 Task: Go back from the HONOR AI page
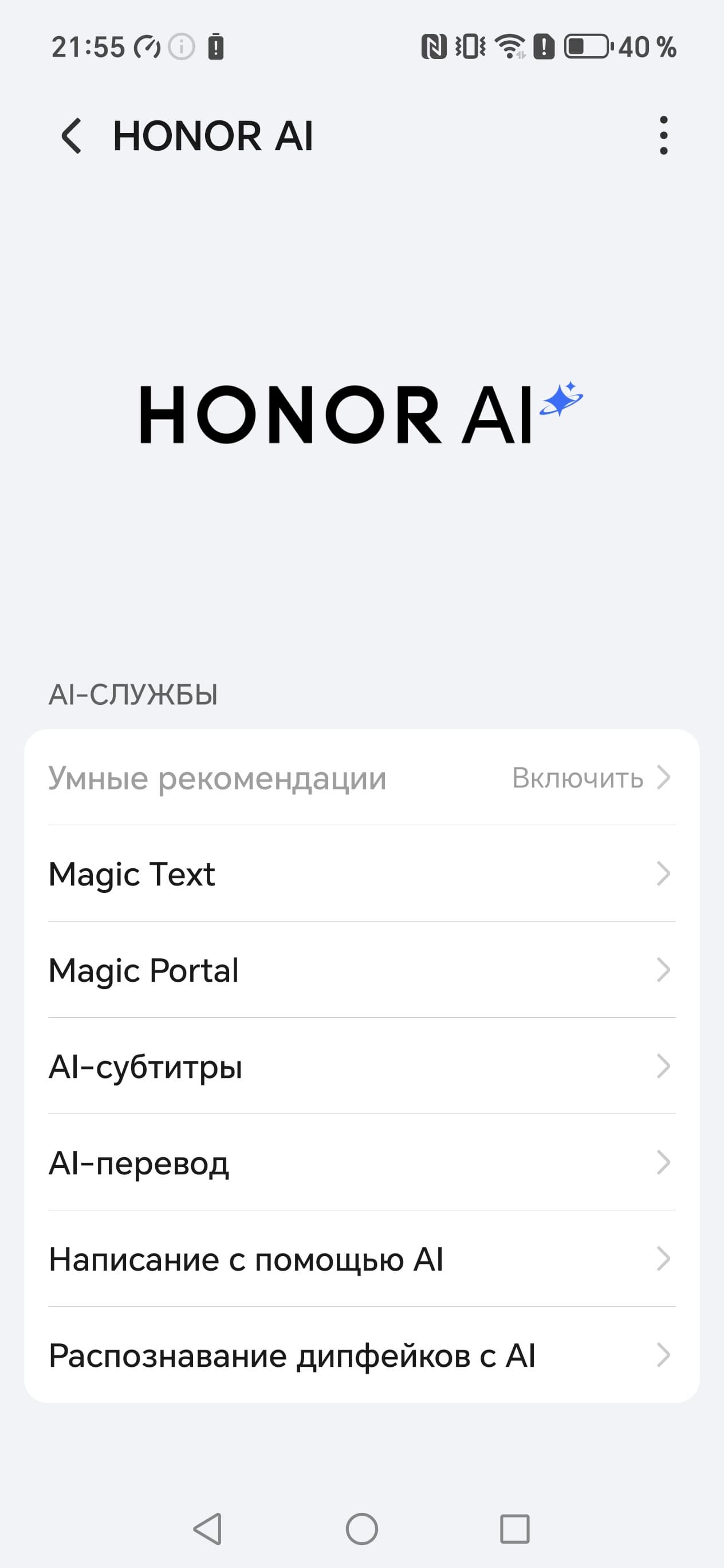[x=72, y=135]
